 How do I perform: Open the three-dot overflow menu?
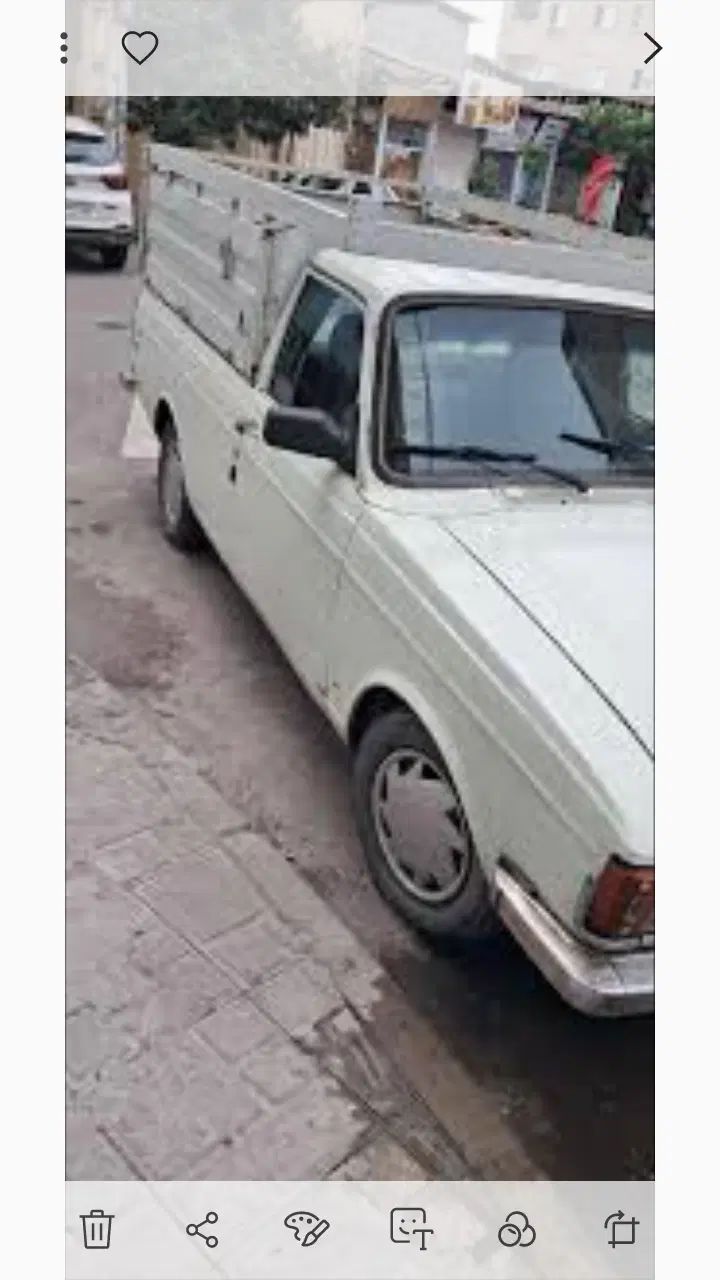click(x=64, y=48)
